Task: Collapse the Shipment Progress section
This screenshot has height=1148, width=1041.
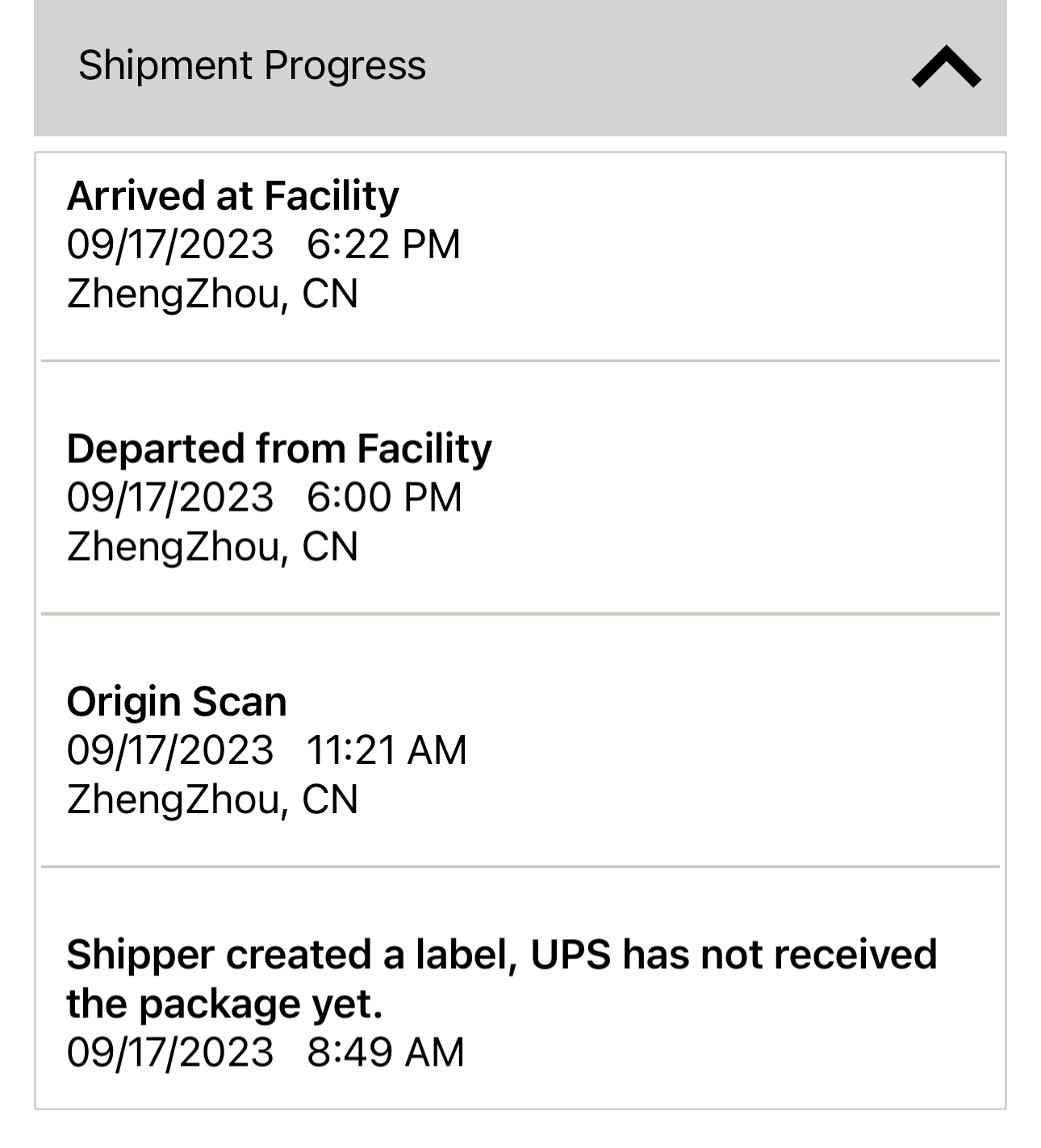Action: click(x=946, y=66)
